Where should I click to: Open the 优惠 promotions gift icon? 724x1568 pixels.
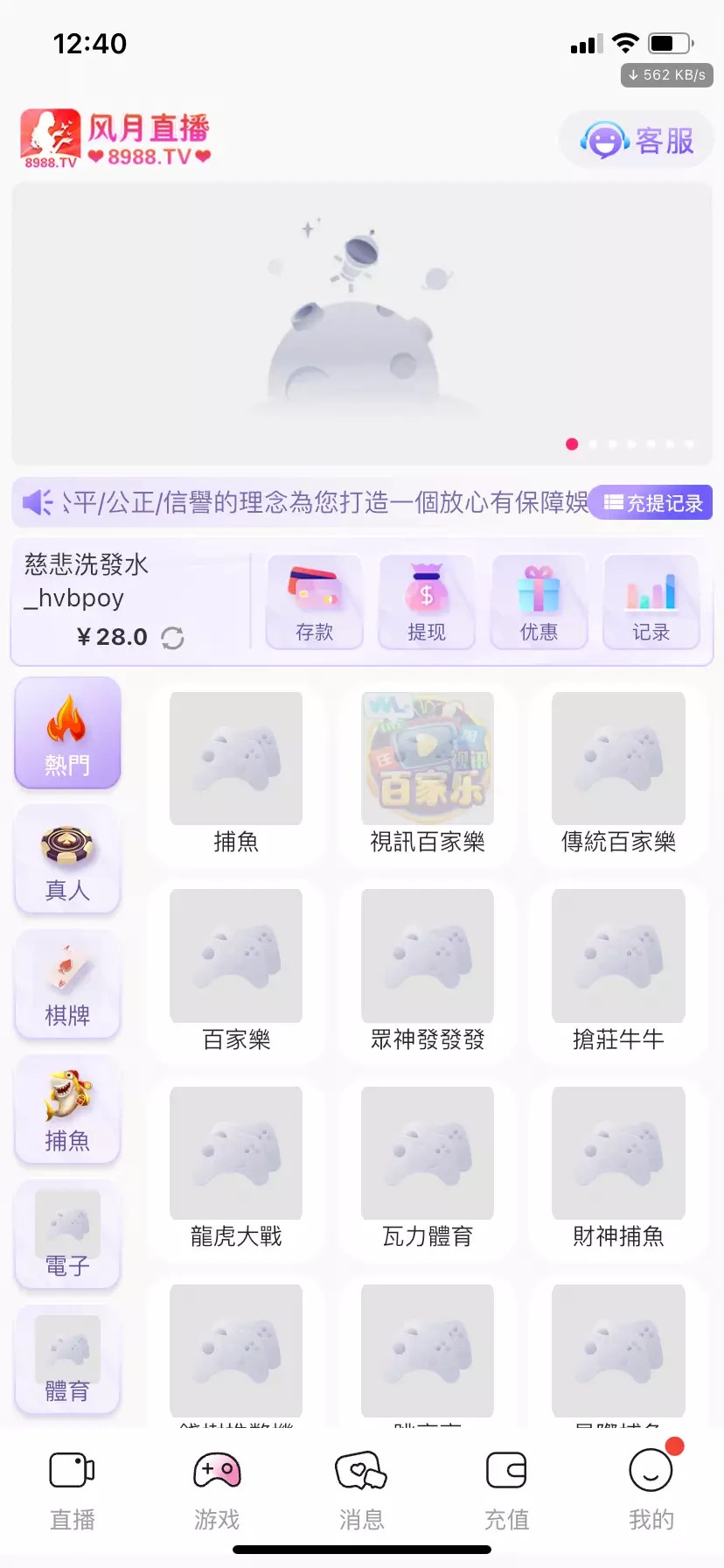click(539, 602)
